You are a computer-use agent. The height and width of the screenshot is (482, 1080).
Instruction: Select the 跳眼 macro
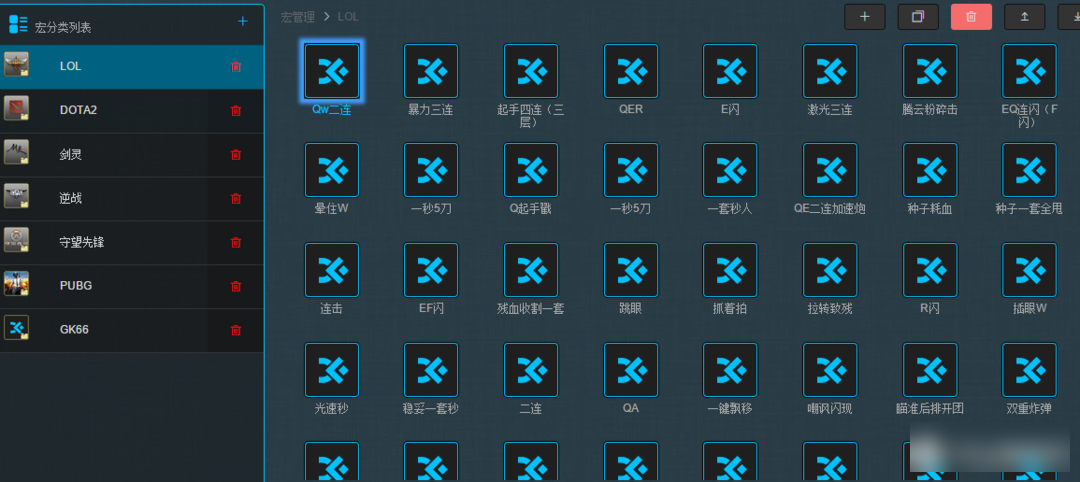tap(631, 270)
